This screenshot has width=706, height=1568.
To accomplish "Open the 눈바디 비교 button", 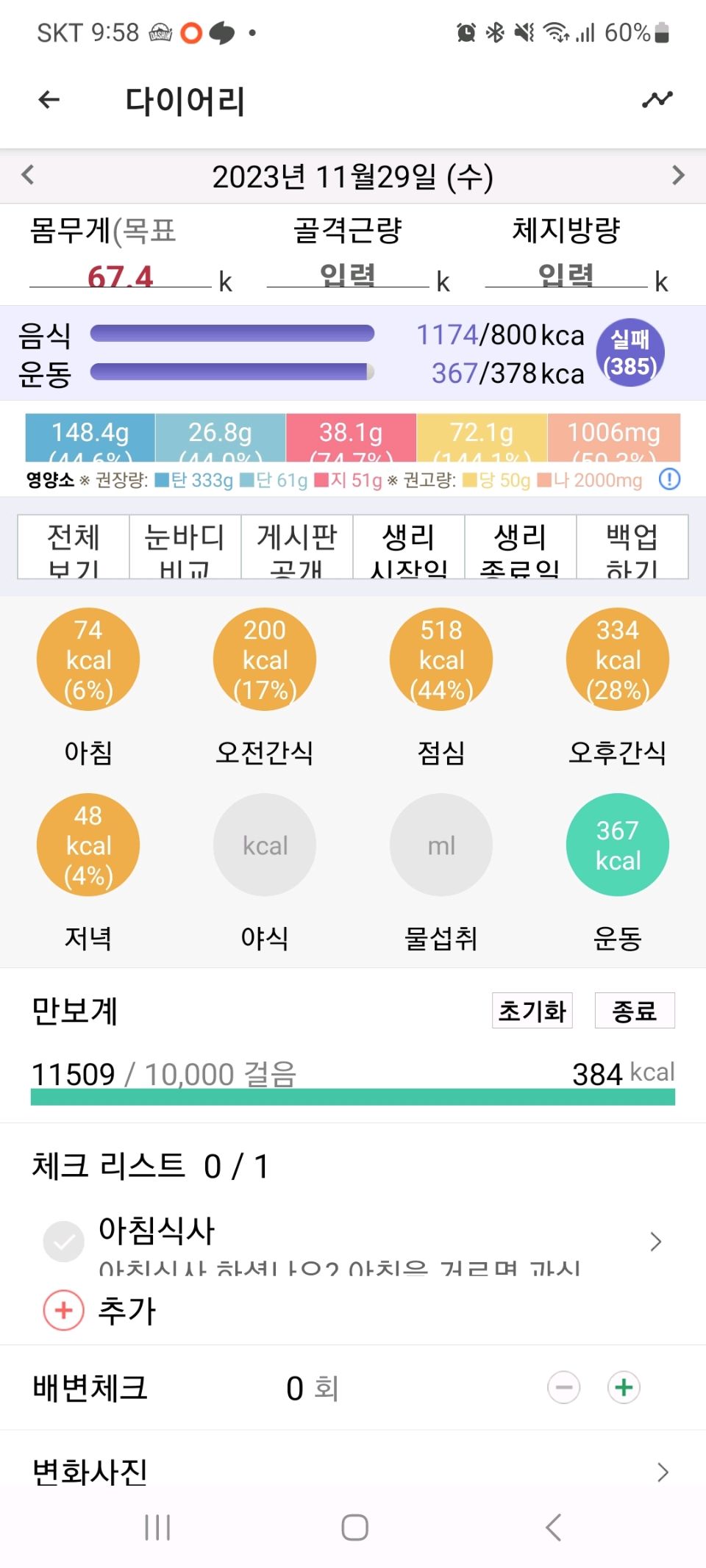I will point(185,547).
